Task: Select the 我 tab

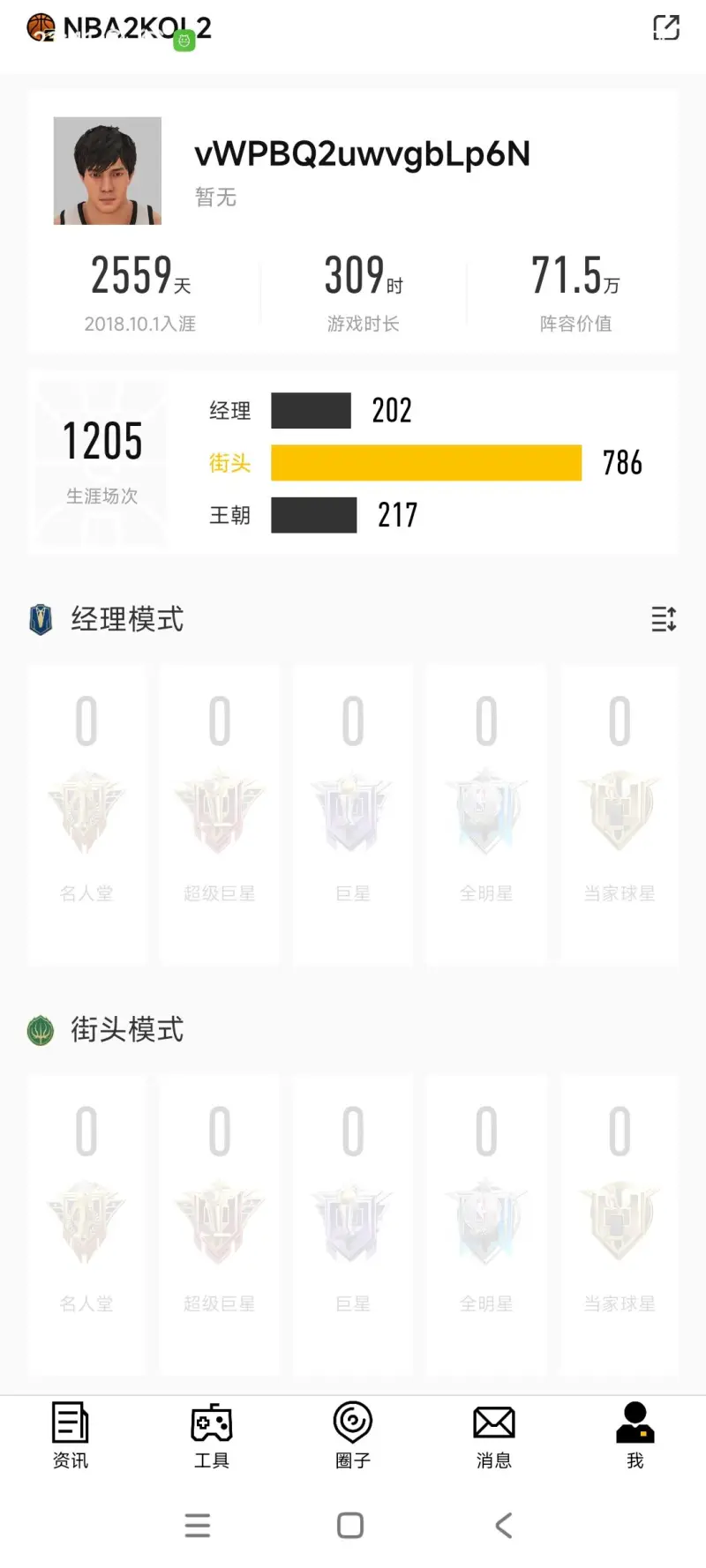Action: pos(635,1435)
